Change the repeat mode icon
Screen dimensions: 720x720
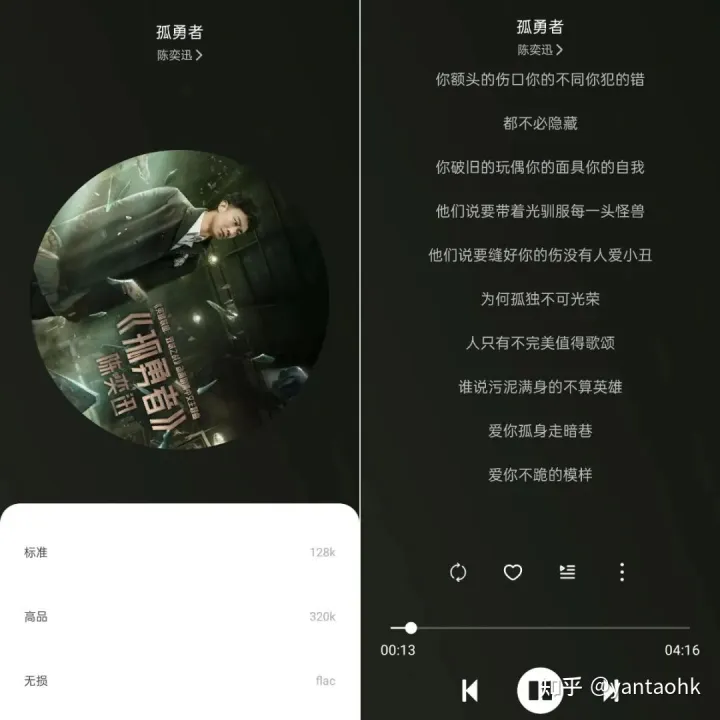click(458, 572)
